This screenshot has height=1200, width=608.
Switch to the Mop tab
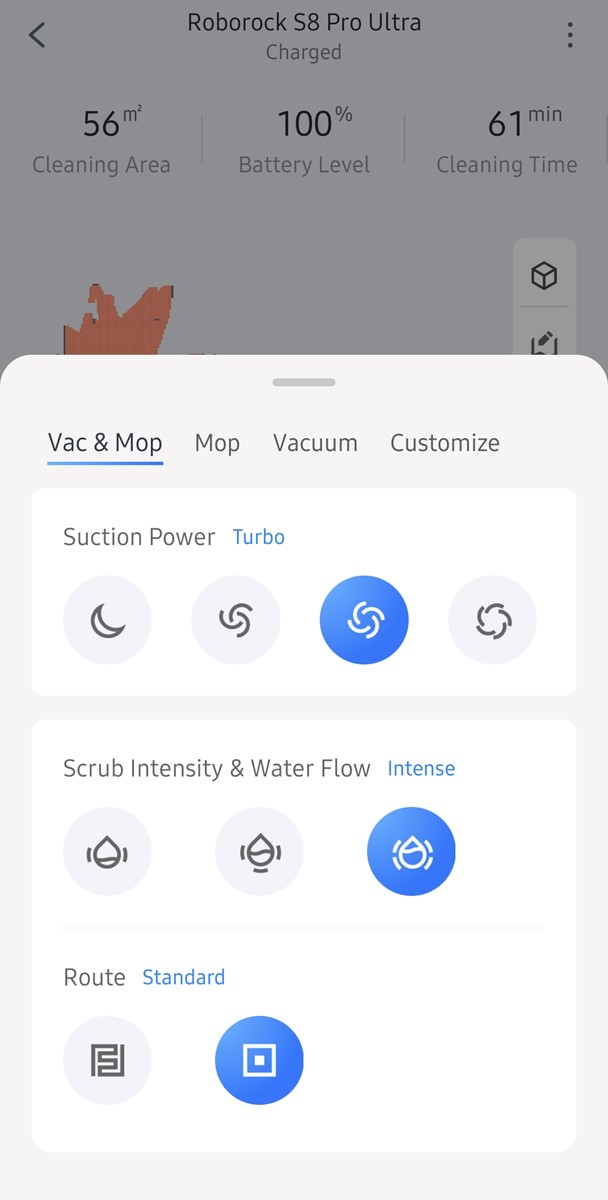pos(217,443)
